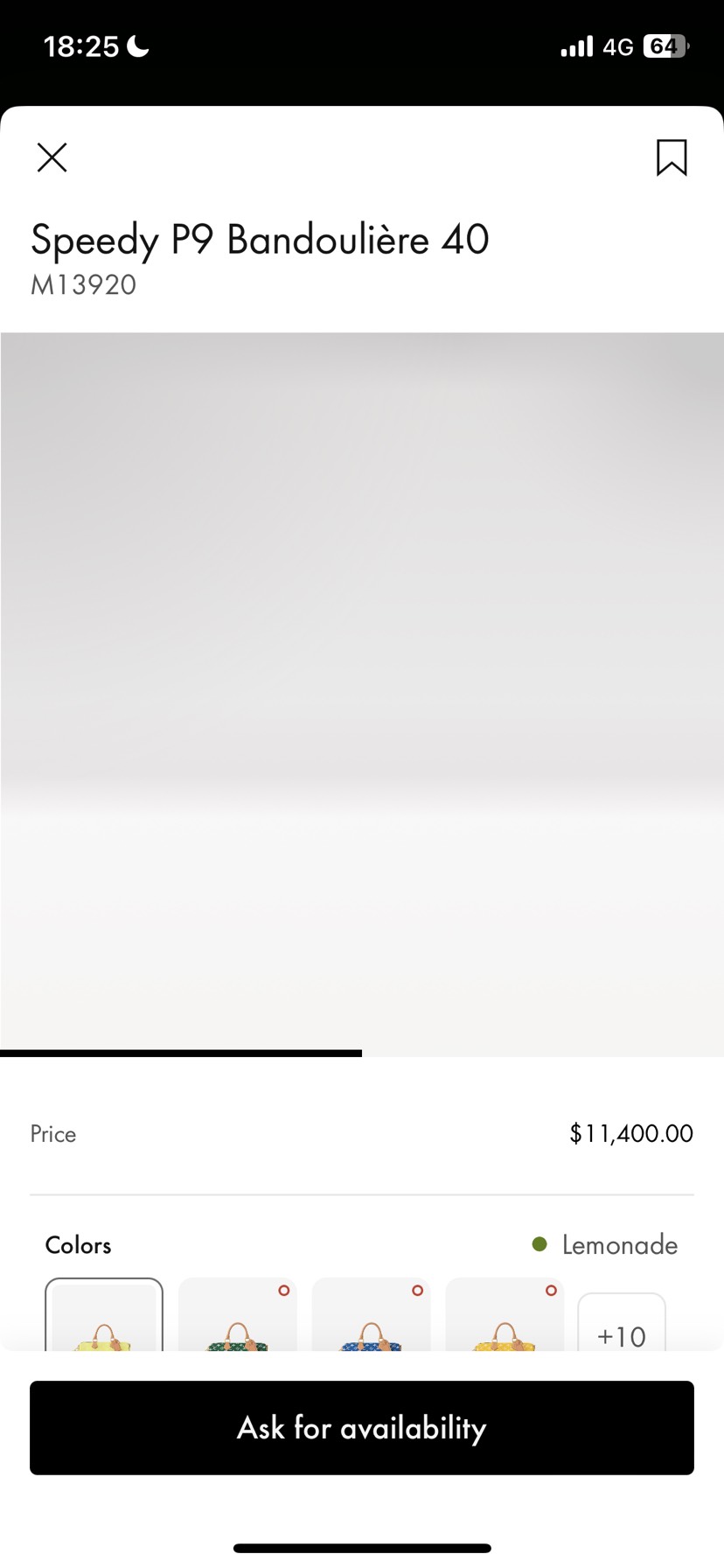Show the +10 more colors
Viewport: 724px width, 1568px height.
tap(622, 1326)
